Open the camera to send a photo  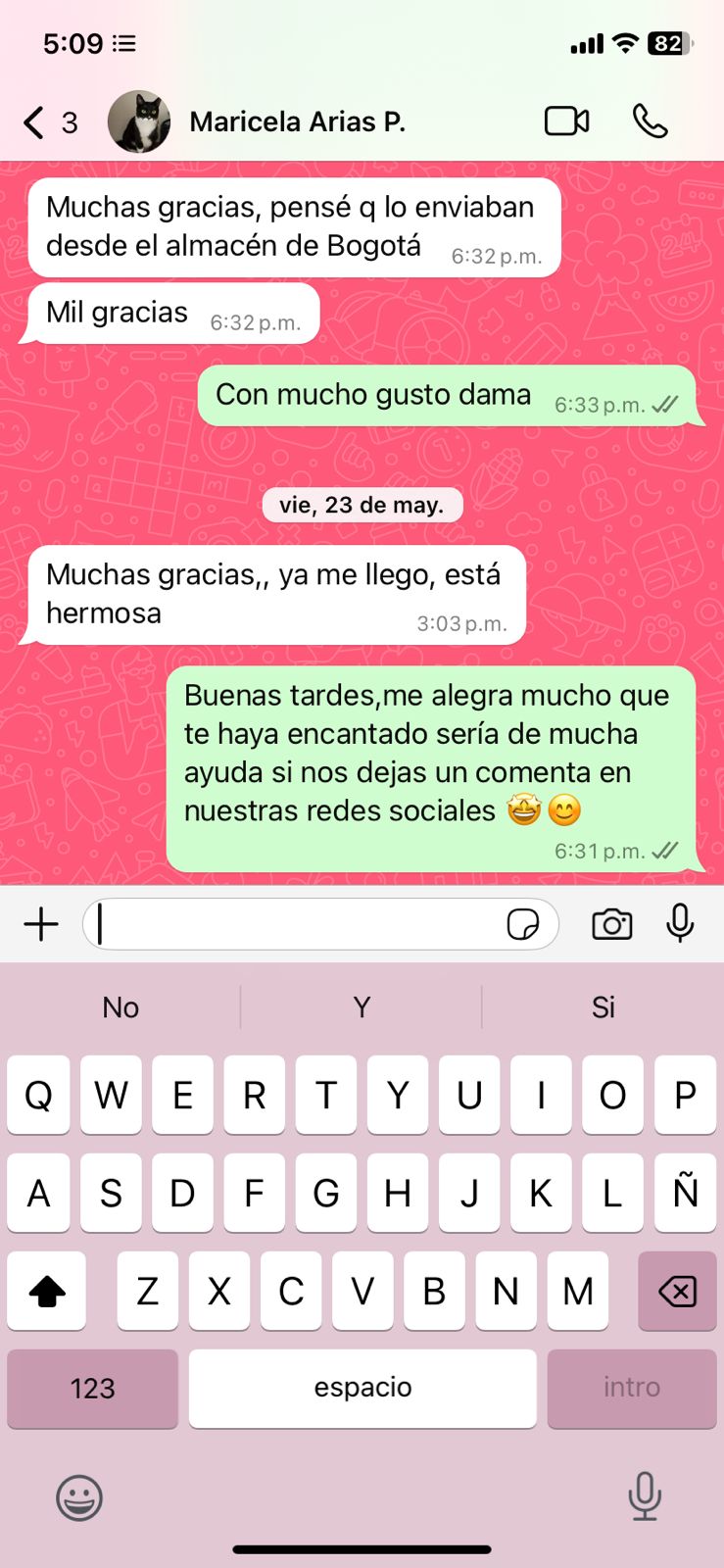tap(611, 924)
